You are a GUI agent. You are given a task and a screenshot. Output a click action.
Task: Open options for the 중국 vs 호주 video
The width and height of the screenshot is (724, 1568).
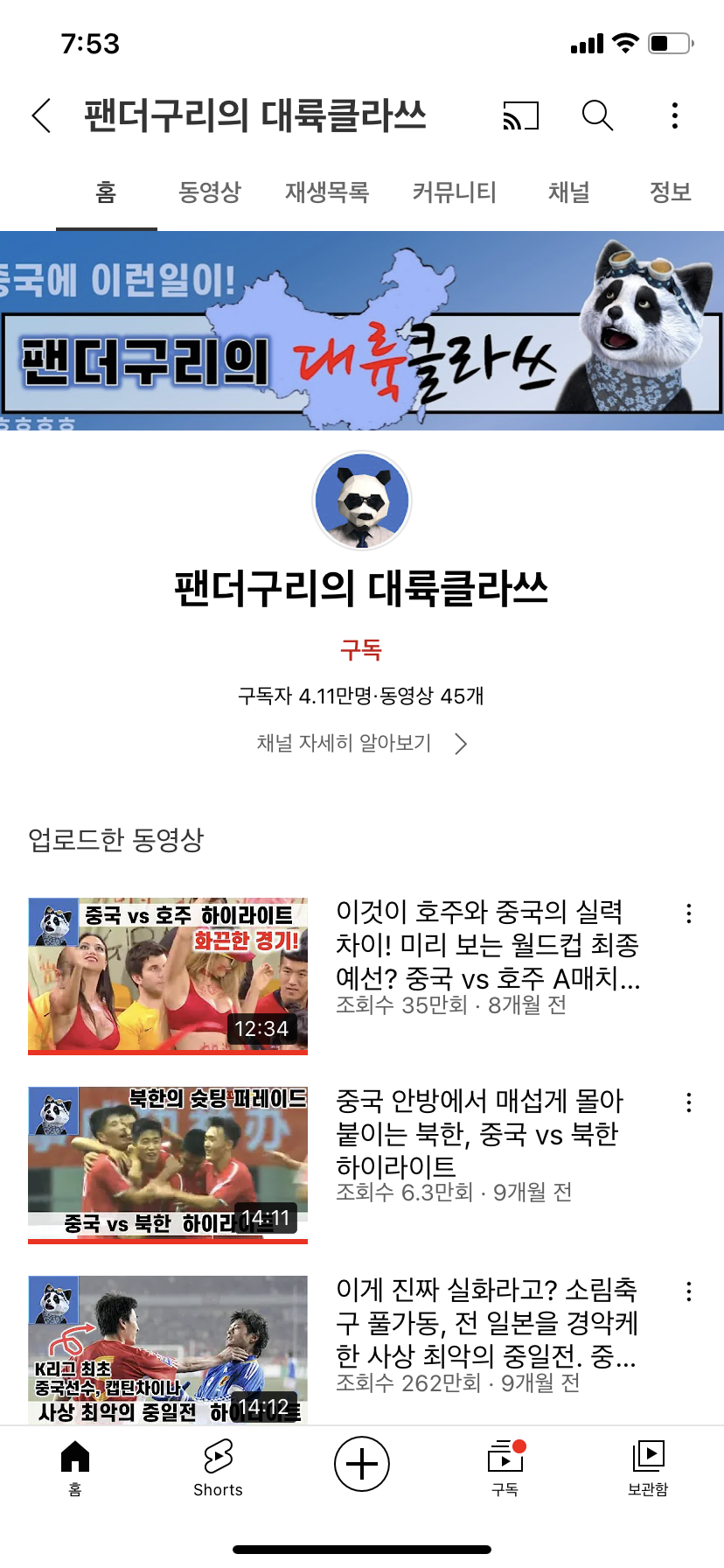click(x=689, y=913)
